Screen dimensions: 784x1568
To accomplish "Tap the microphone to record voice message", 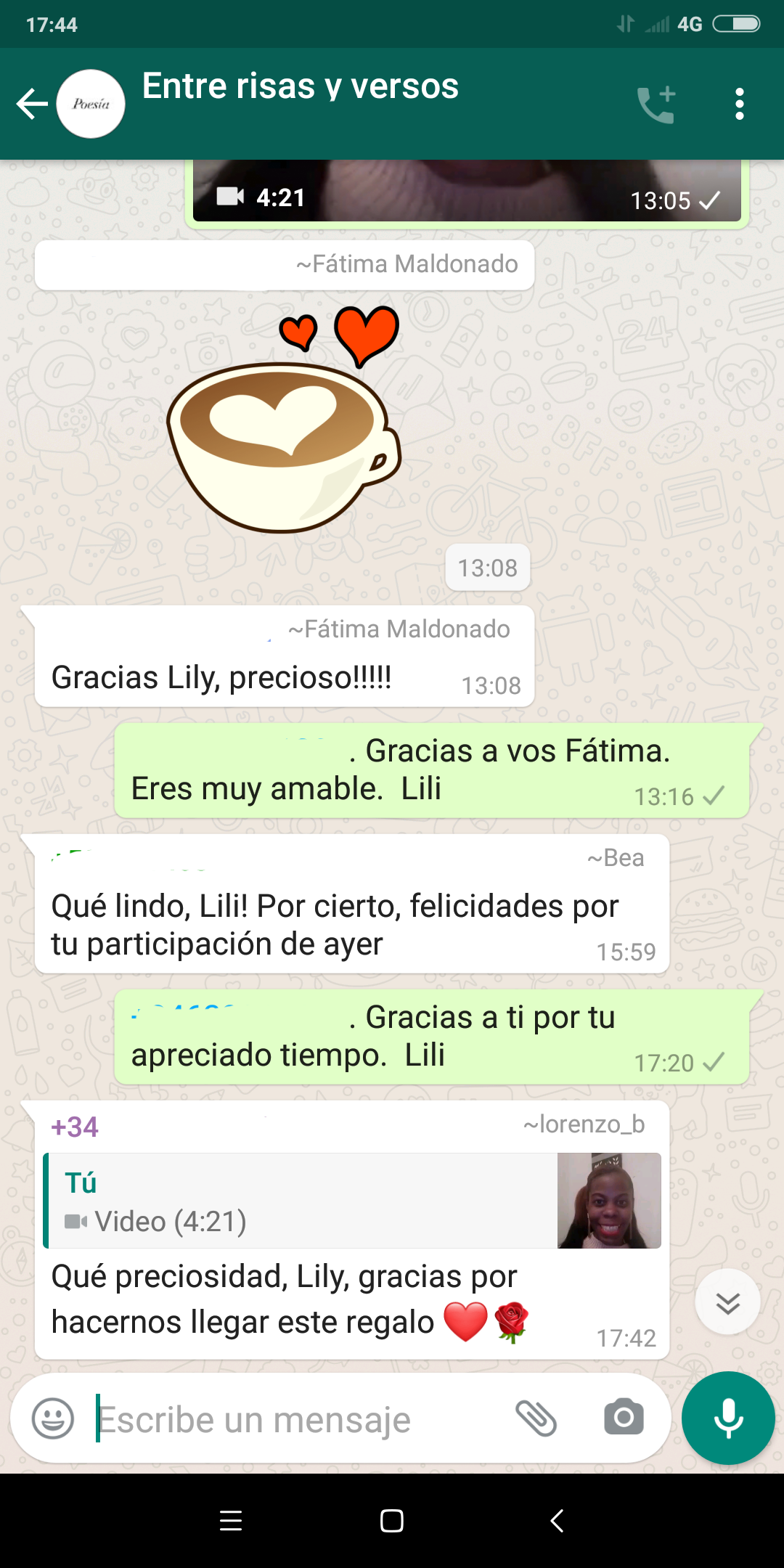I will pos(728,1418).
